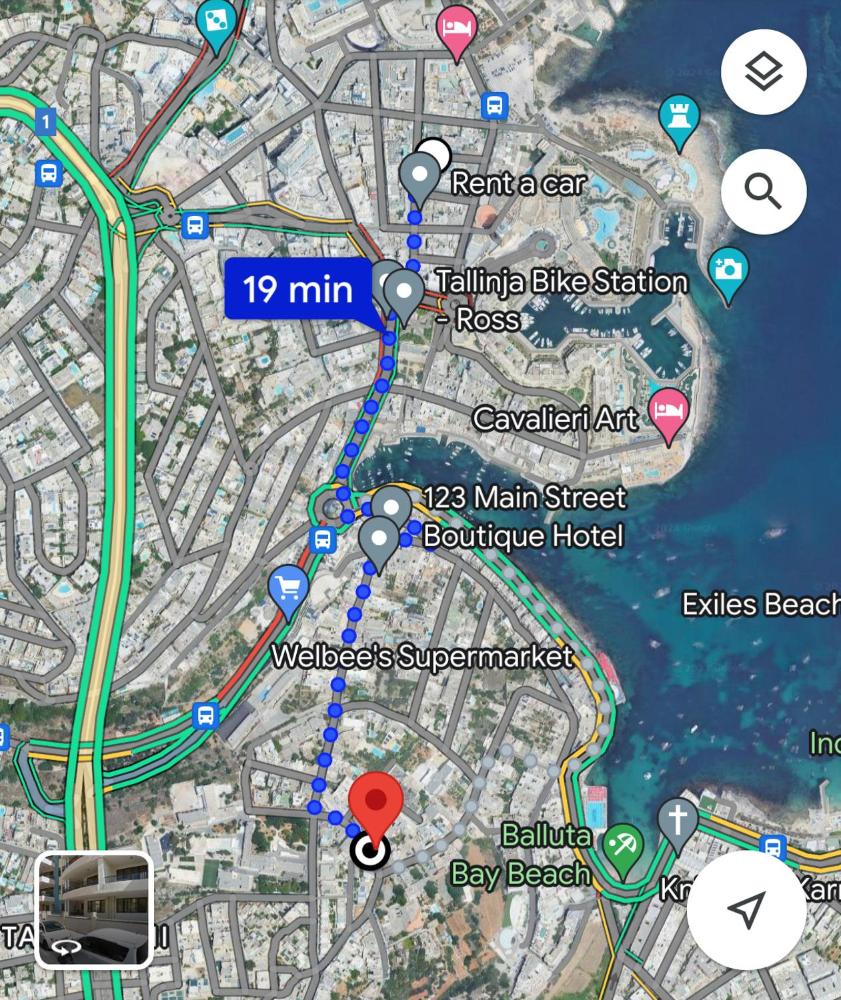Tap the red destination pin
841x1000 pixels.
[376, 803]
